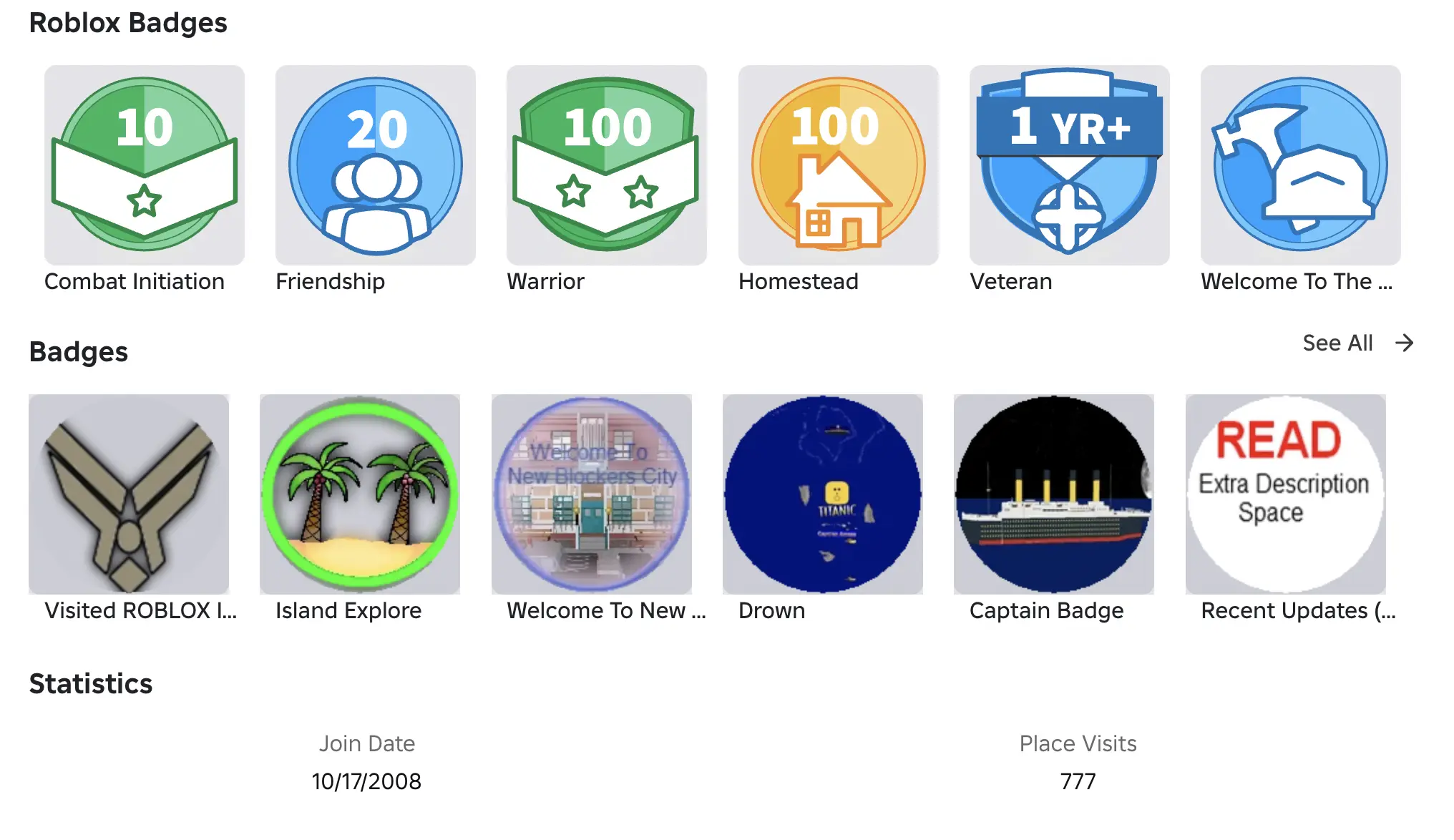This screenshot has width=1454, height=840.
Task: Open the Drown badge
Action: pyautogui.click(x=823, y=494)
